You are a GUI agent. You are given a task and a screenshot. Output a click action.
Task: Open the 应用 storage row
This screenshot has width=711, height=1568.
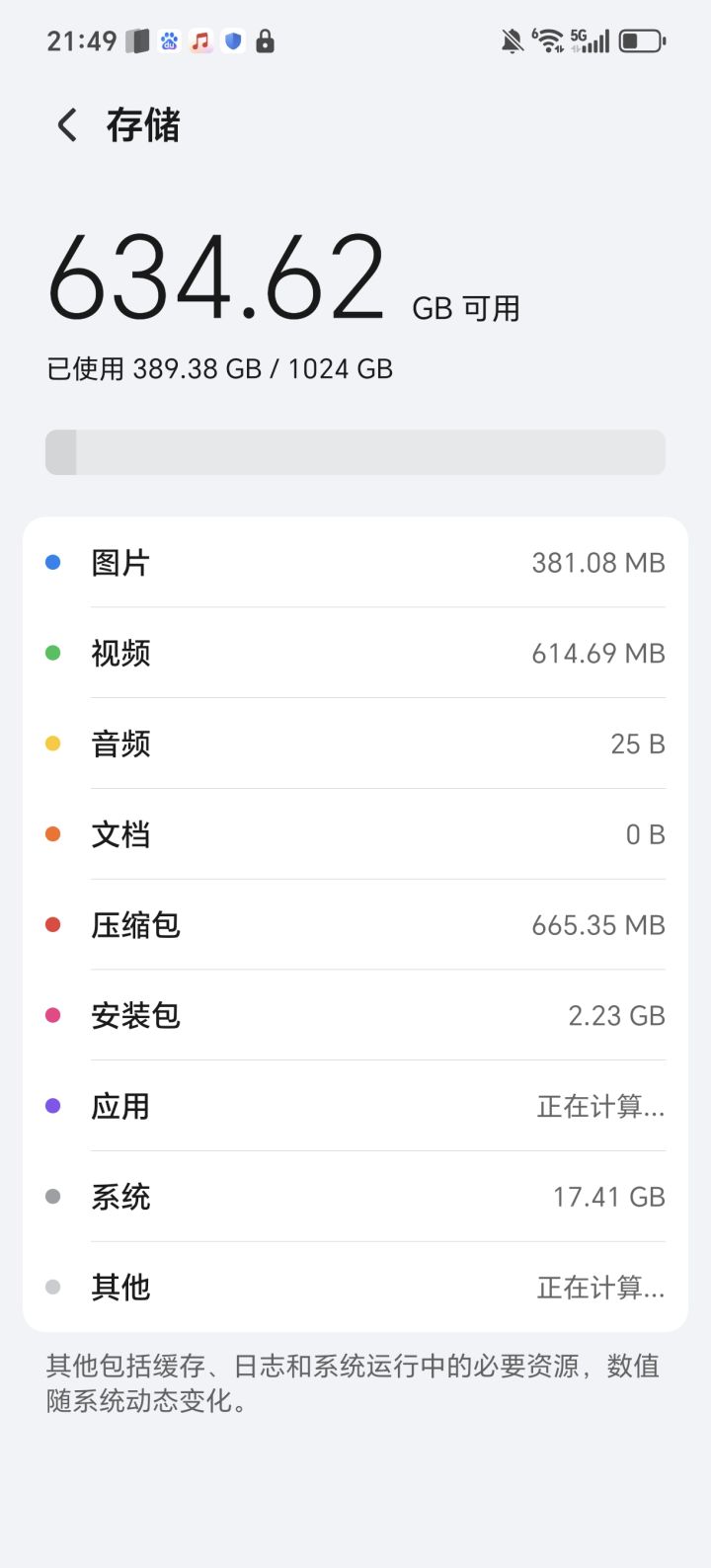(x=355, y=1107)
